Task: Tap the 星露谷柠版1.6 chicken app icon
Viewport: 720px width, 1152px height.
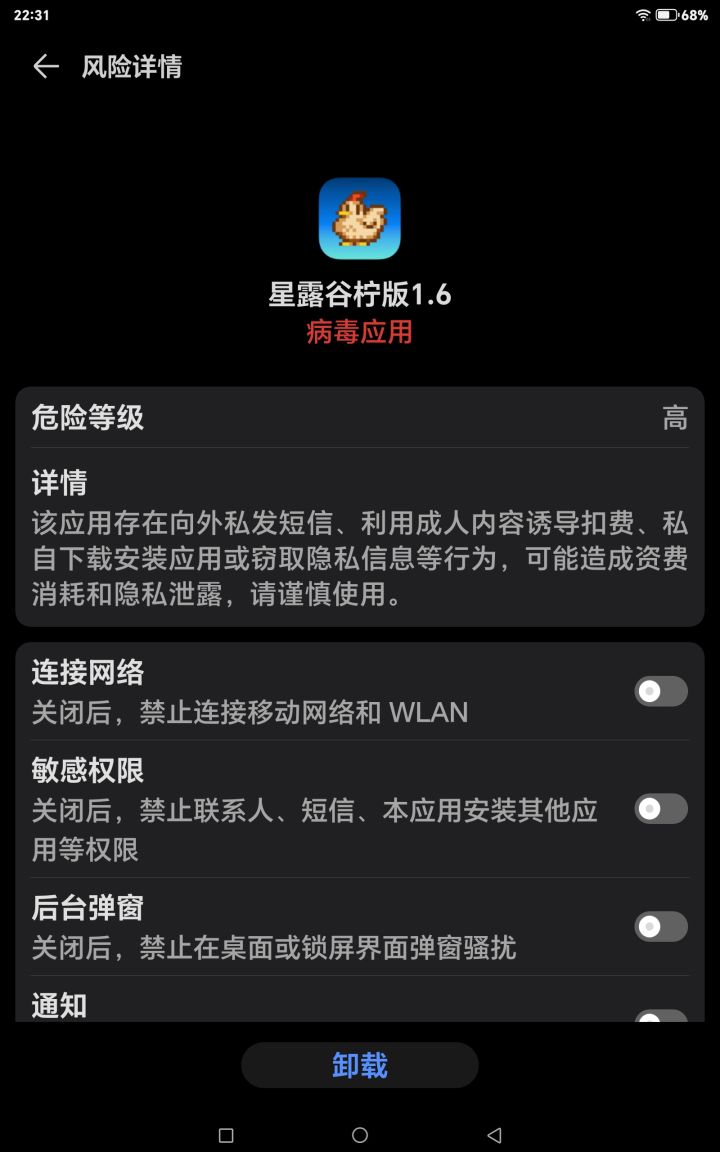Action: tap(360, 219)
